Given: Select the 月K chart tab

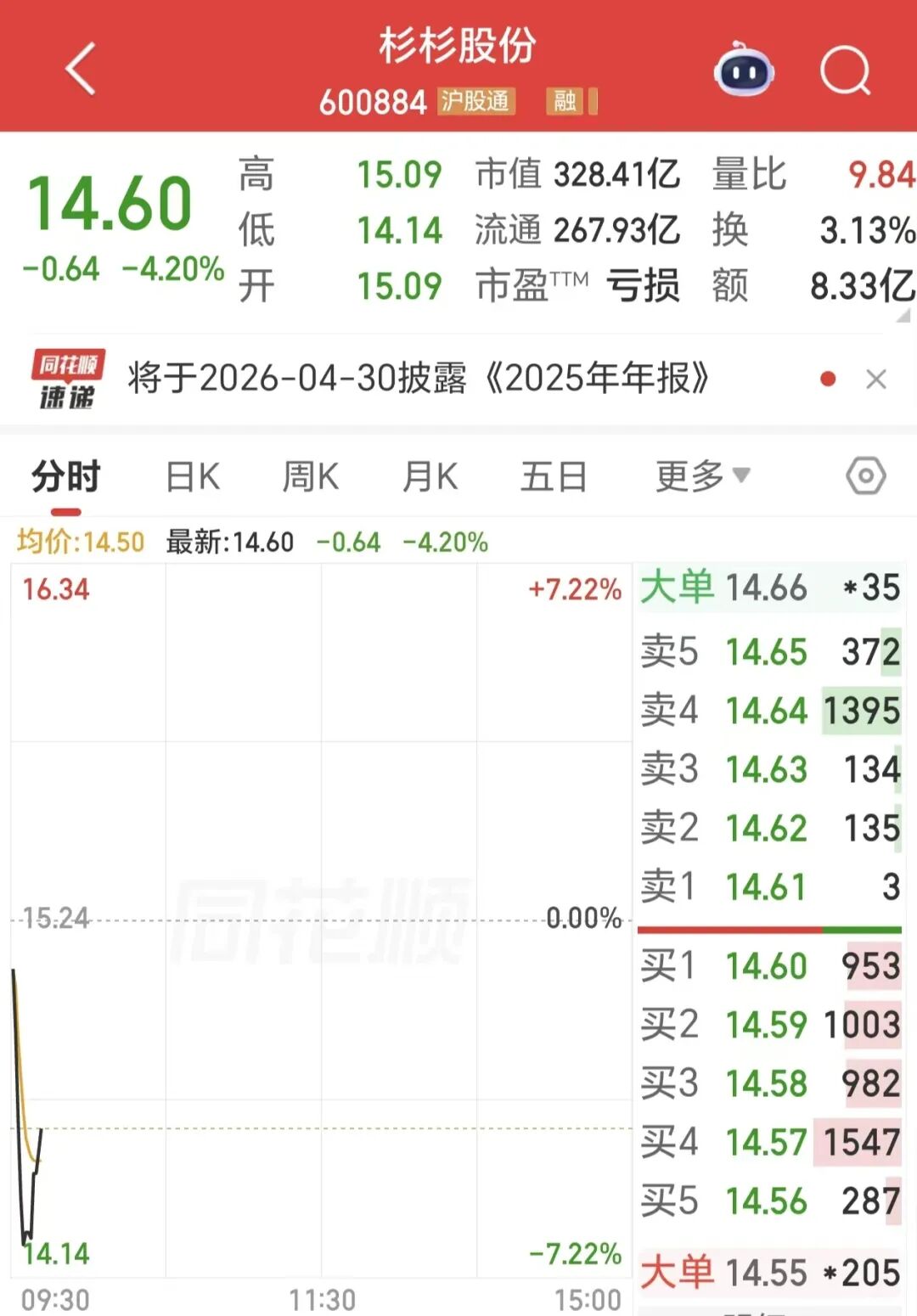Looking at the screenshot, I should pyautogui.click(x=430, y=477).
